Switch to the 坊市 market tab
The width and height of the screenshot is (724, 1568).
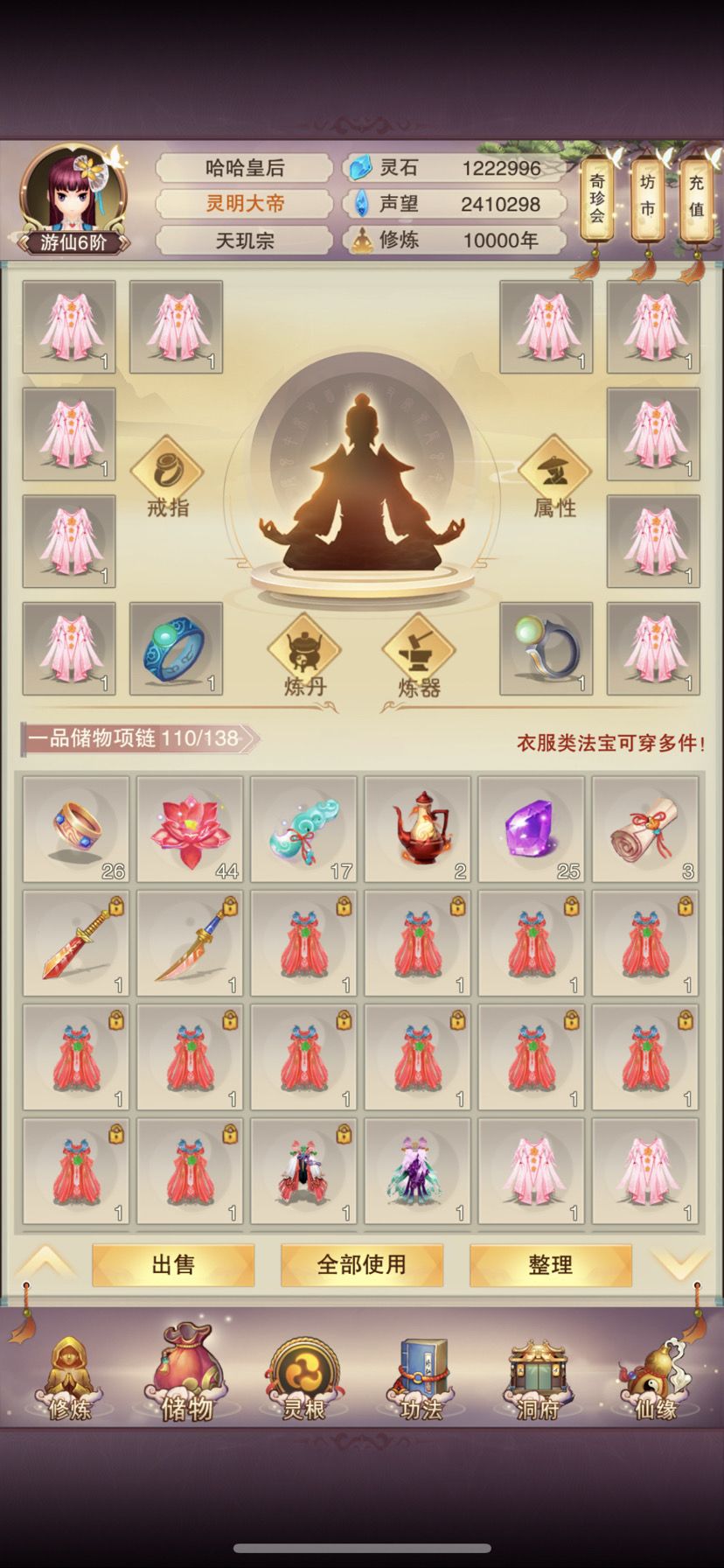[x=646, y=201]
